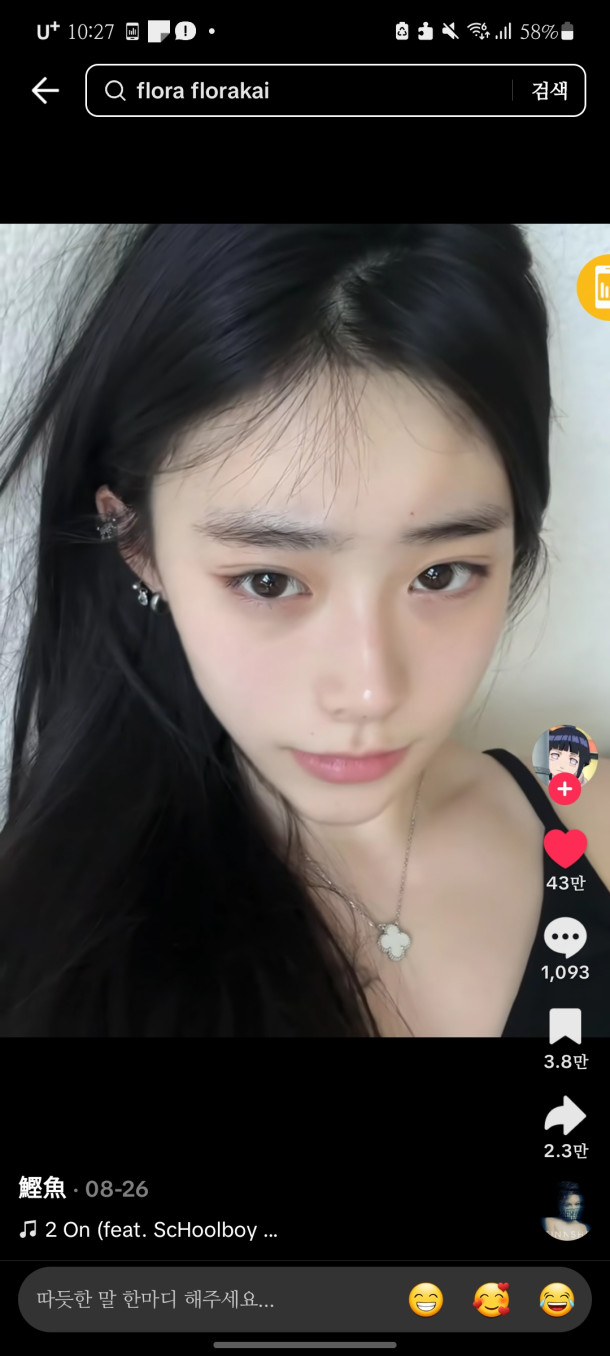Open the search field with 'flora florakai'
Screen dimensions: 610x1356
tap(300, 91)
